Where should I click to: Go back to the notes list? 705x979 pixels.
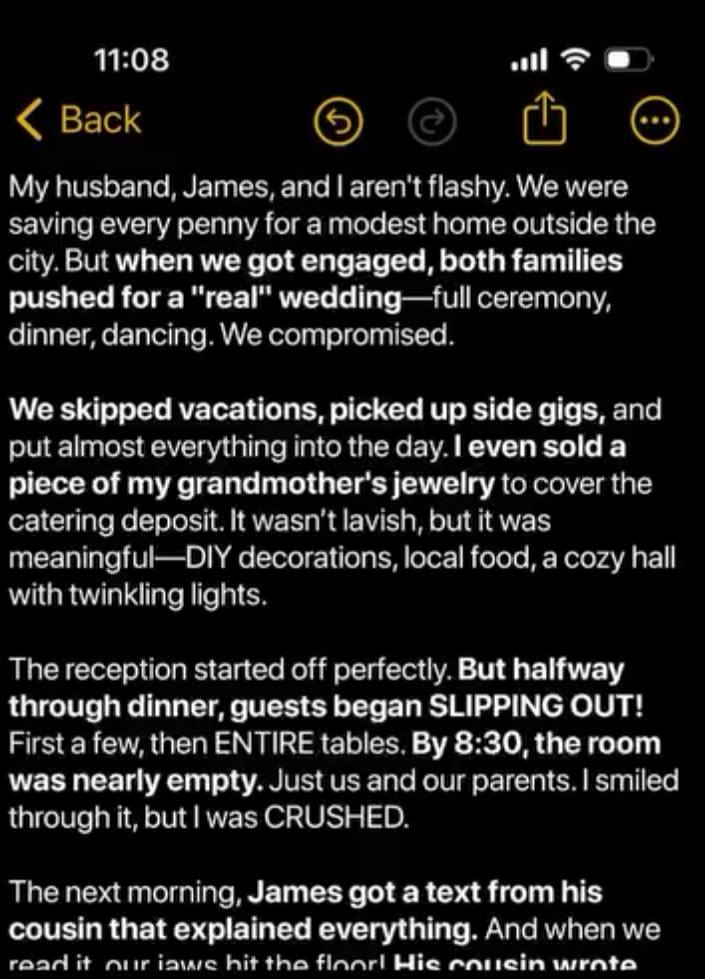click(x=80, y=121)
